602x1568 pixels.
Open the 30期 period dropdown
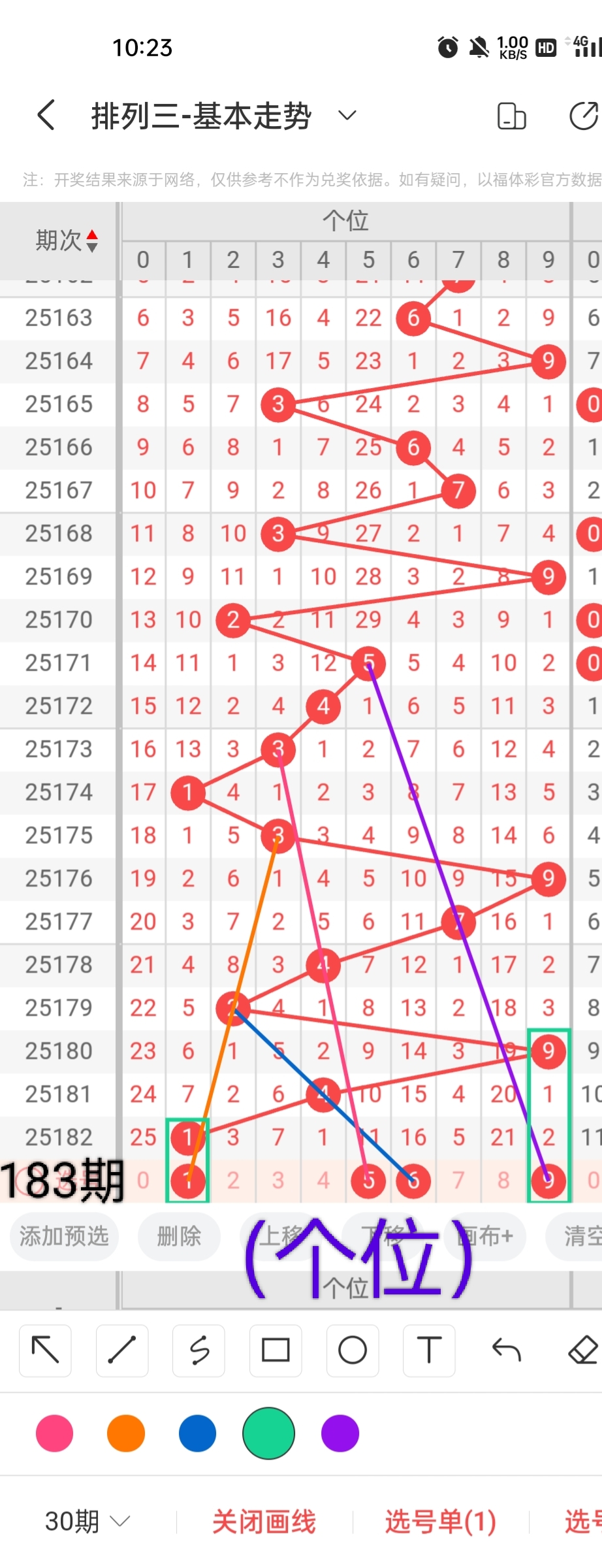click(87, 1522)
